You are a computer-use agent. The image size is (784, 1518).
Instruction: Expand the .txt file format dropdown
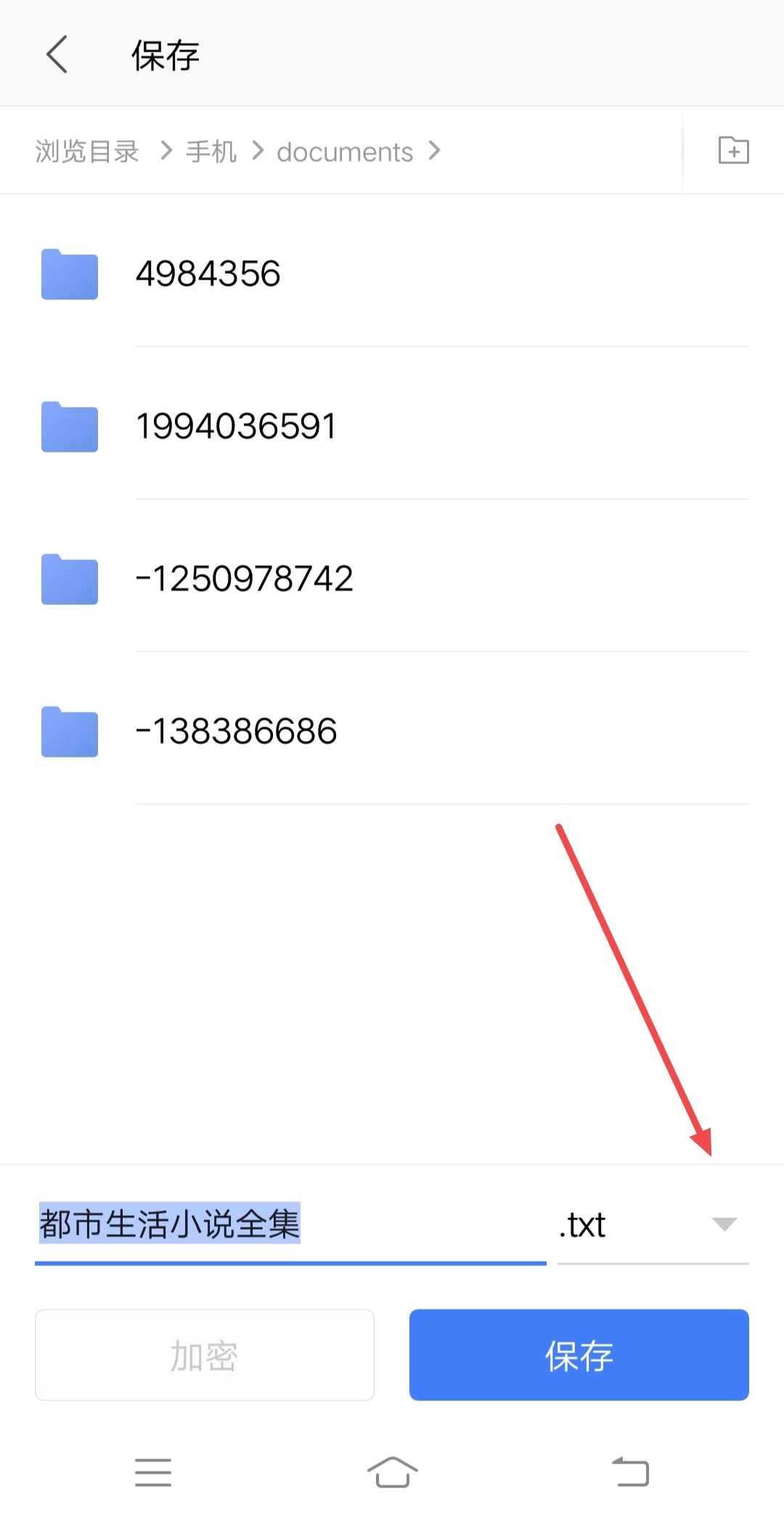(724, 1225)
